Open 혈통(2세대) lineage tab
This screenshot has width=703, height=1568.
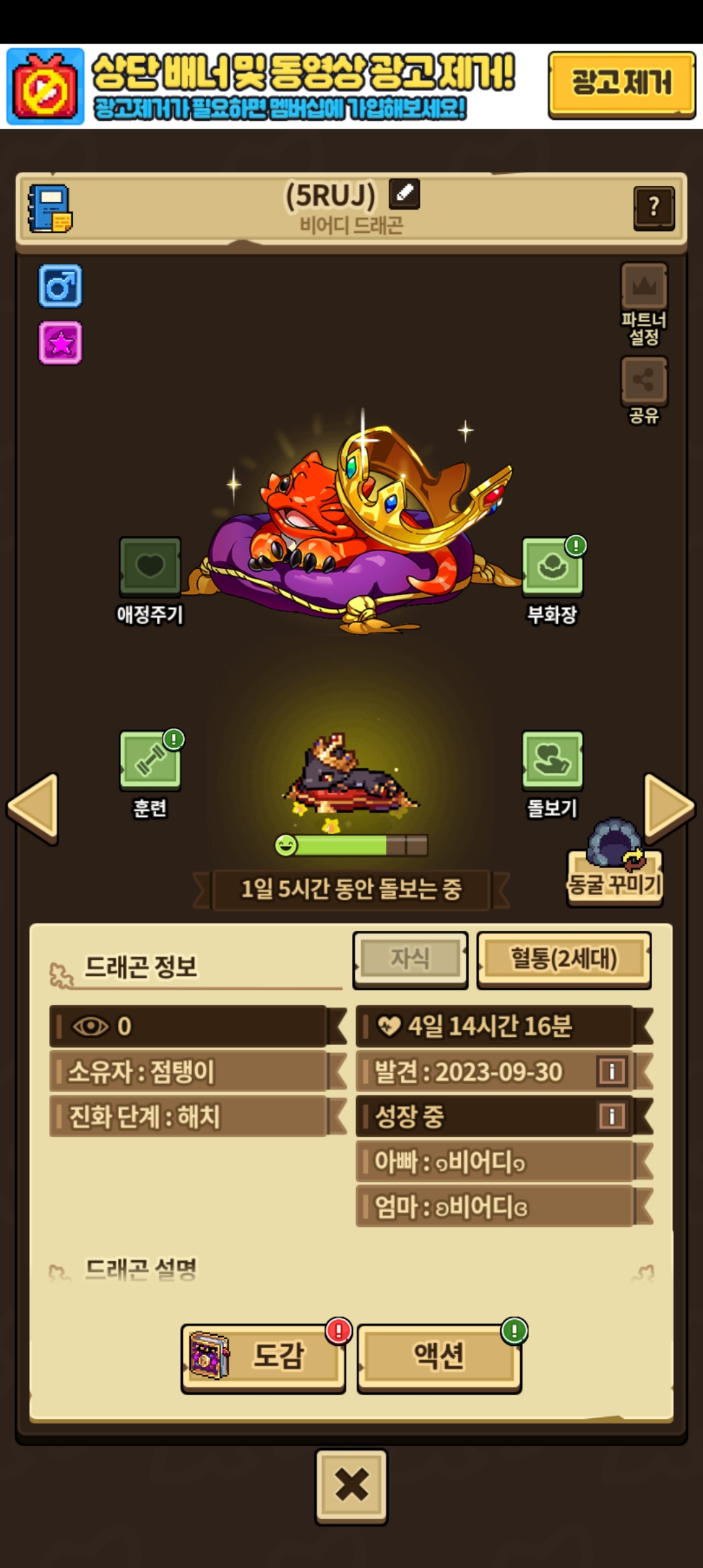[x=564, y=959]
